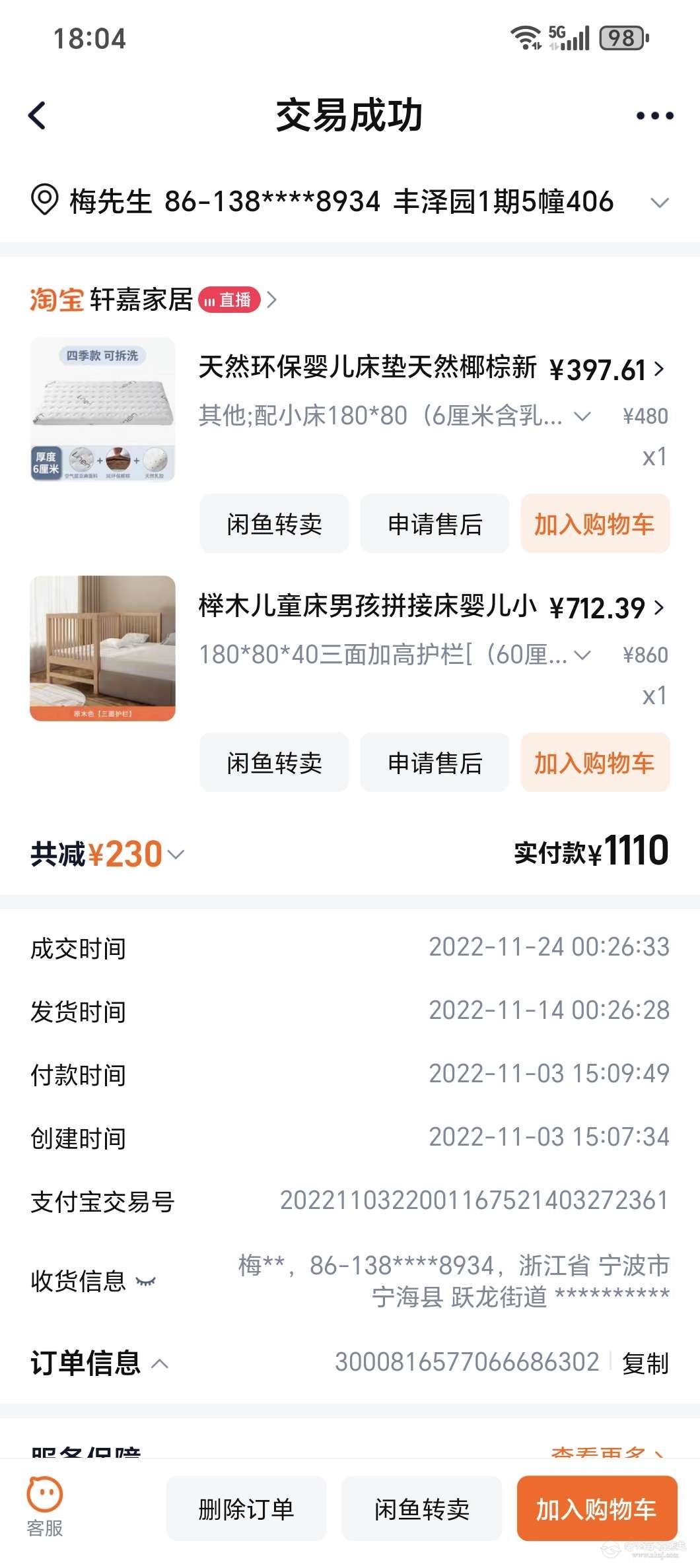This screenshot has width=700, height=1568.
Task: Add the 榉木儿童床 to cart
Action: tap(594, 763)
